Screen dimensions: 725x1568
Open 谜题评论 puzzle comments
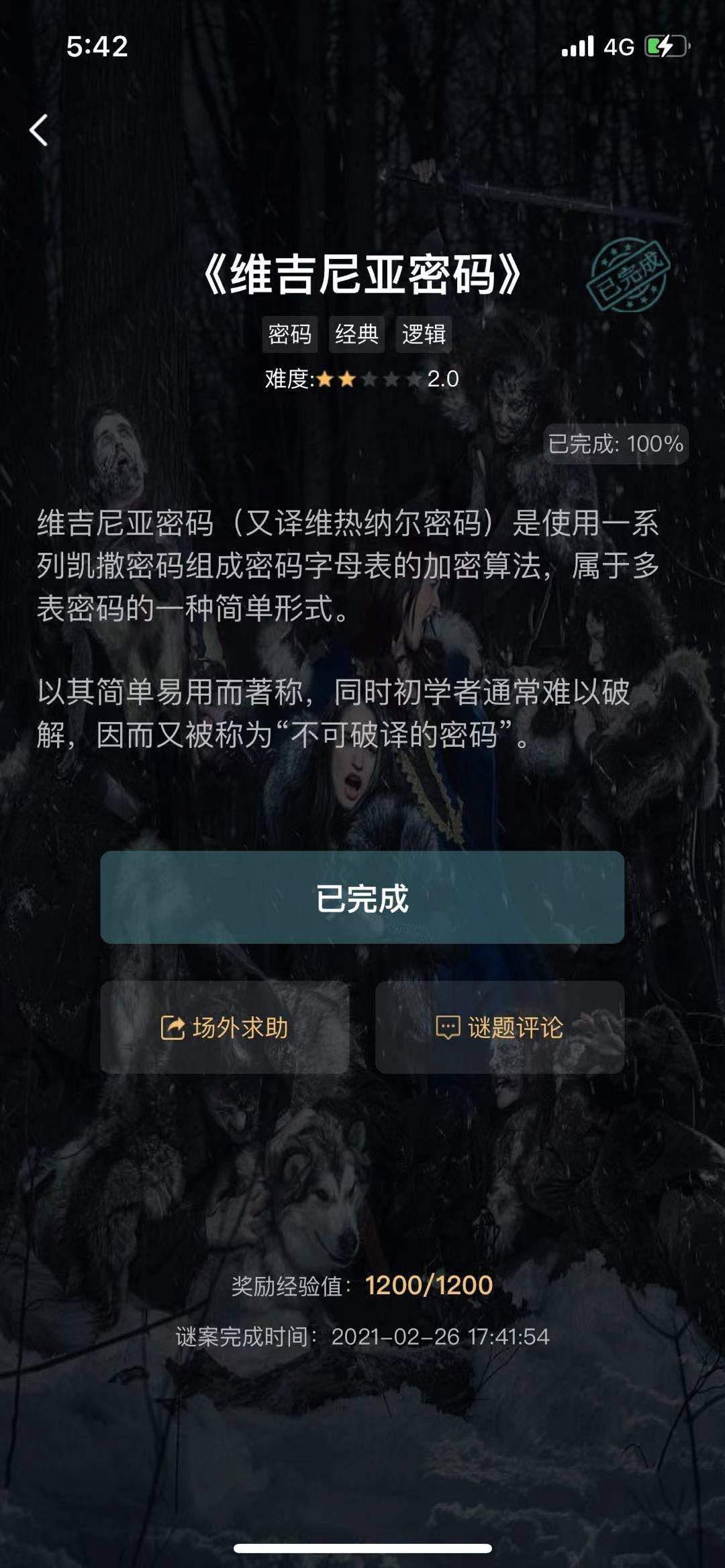click(x=499, y=1027)
